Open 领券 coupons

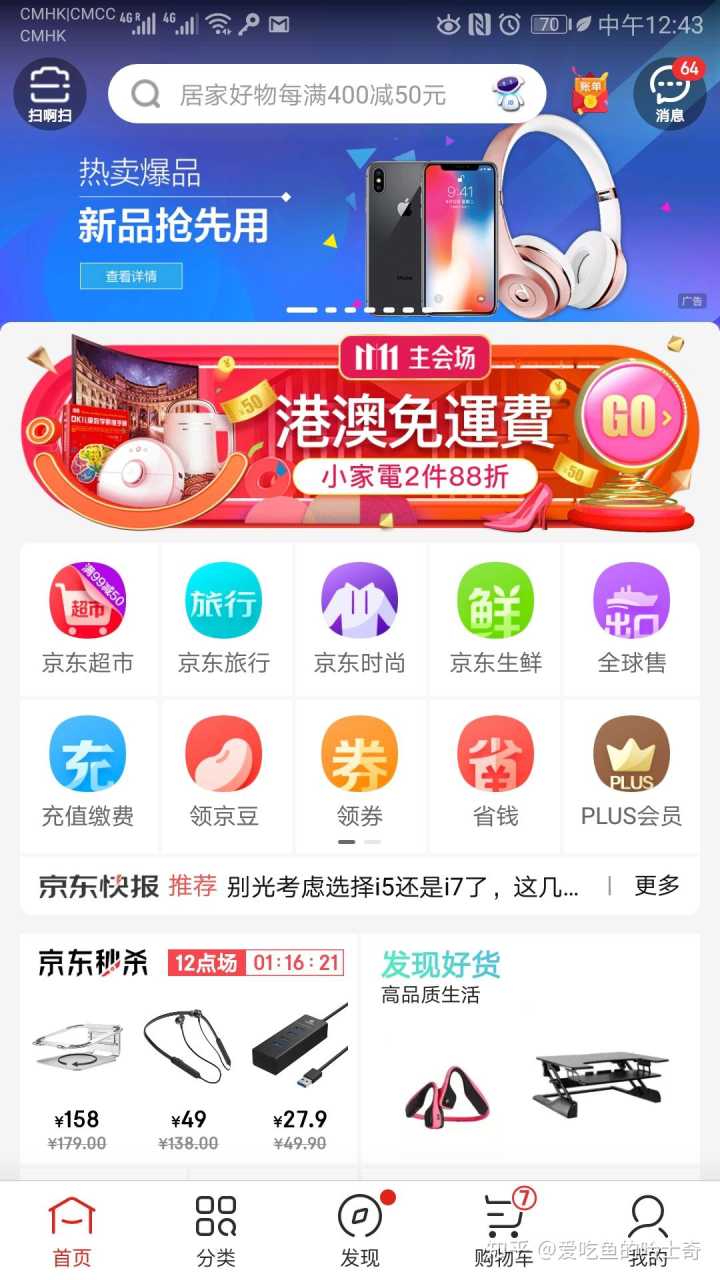point(360,772)
